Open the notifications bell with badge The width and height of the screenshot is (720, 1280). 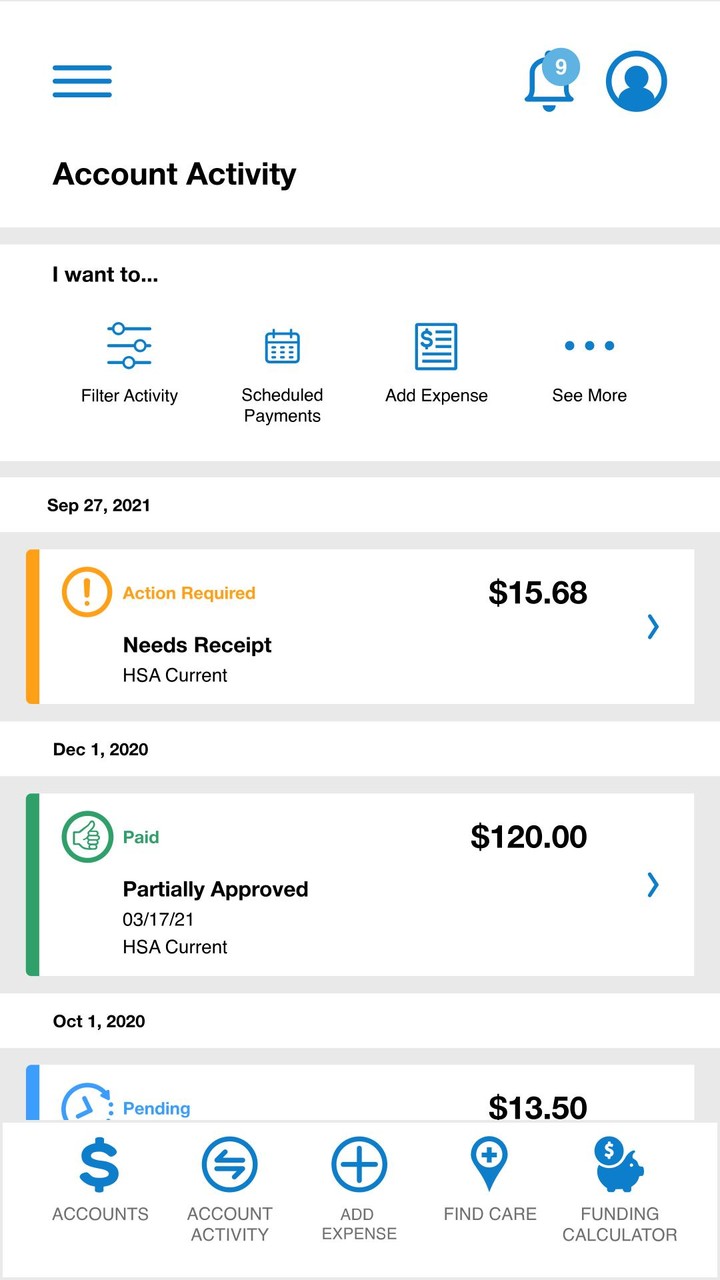click(x=549, y=82)
